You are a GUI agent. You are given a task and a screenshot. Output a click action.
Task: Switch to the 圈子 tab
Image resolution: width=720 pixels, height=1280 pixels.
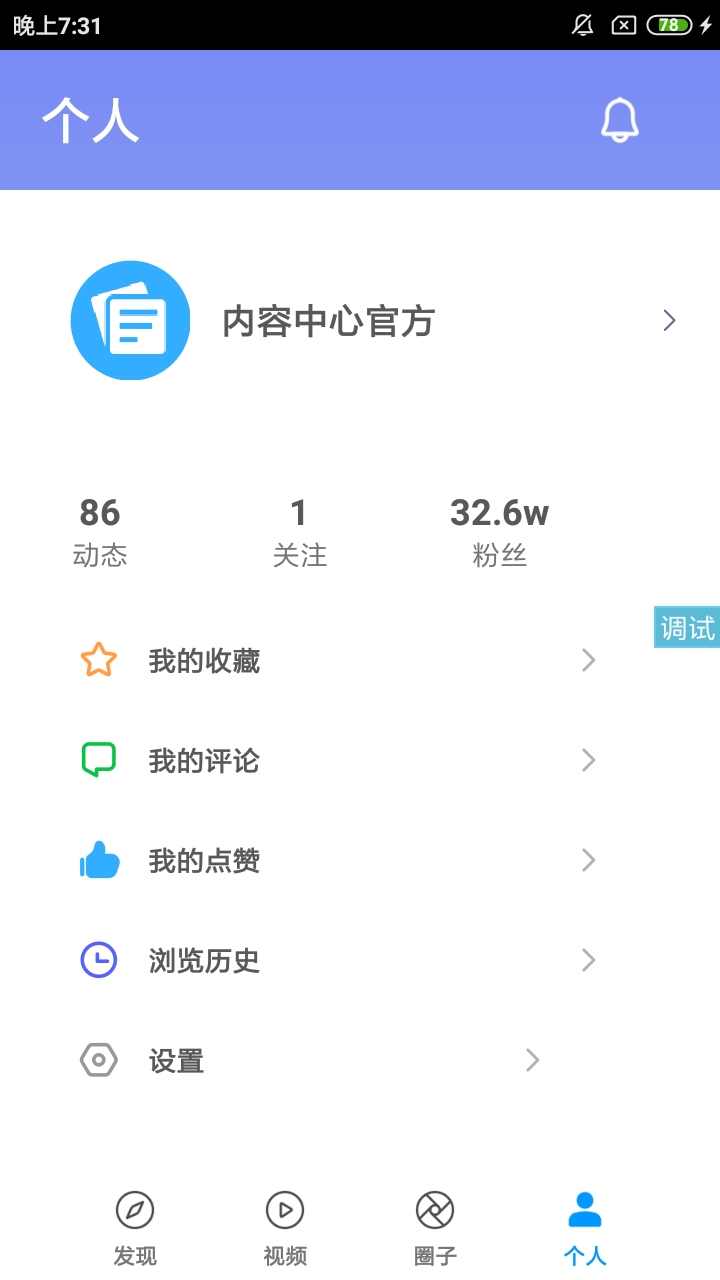tap(435, 1228)
